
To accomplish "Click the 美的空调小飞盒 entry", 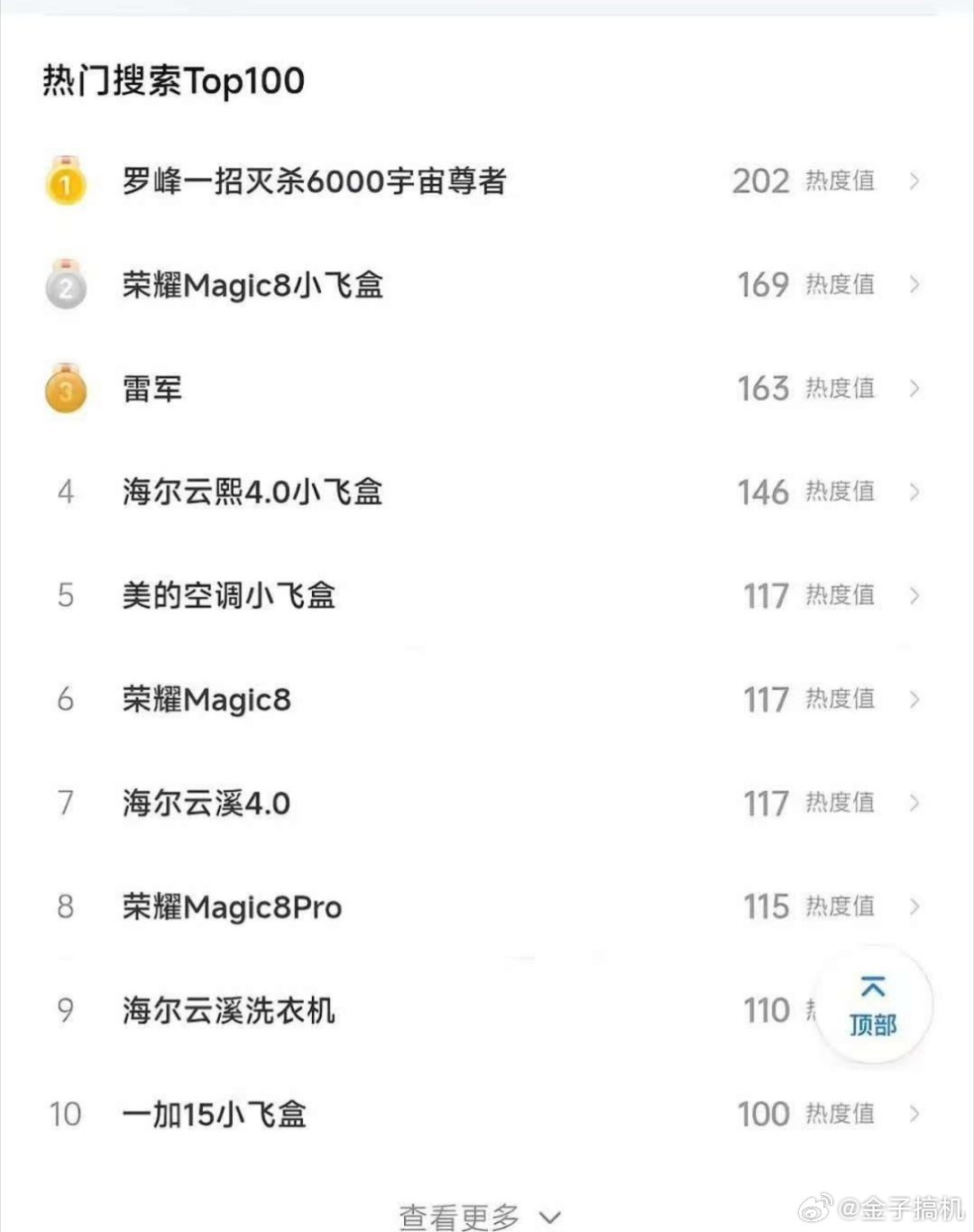I will (230, 596).
